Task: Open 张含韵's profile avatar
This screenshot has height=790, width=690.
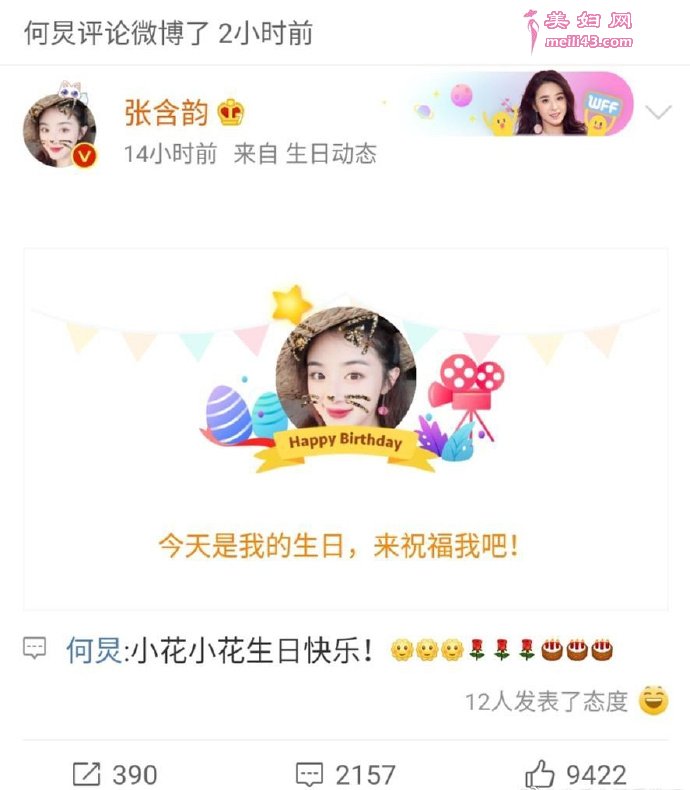Action: (x=59, y=129)
